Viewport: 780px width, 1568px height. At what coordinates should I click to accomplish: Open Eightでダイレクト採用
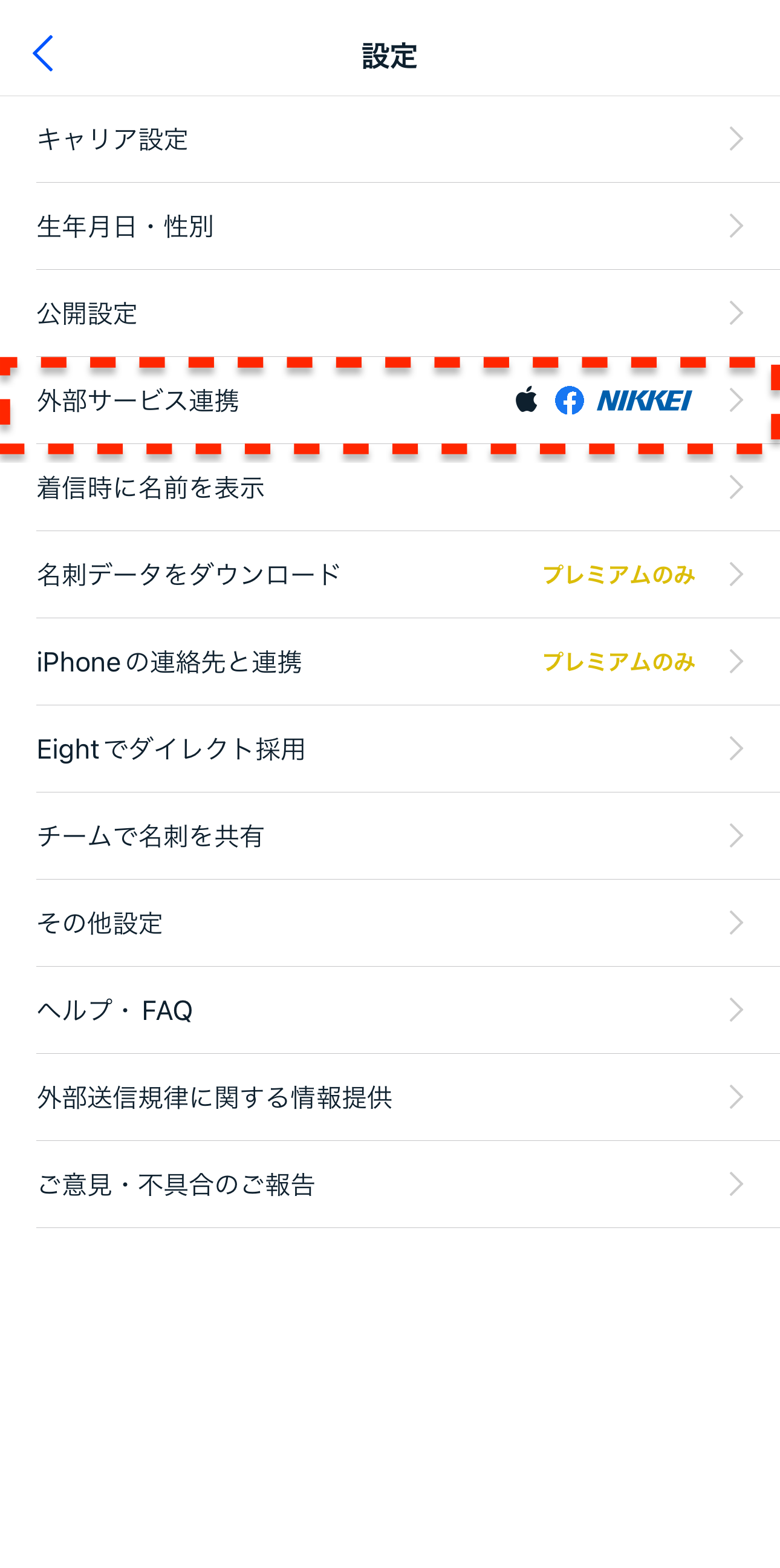click(389, 749)
